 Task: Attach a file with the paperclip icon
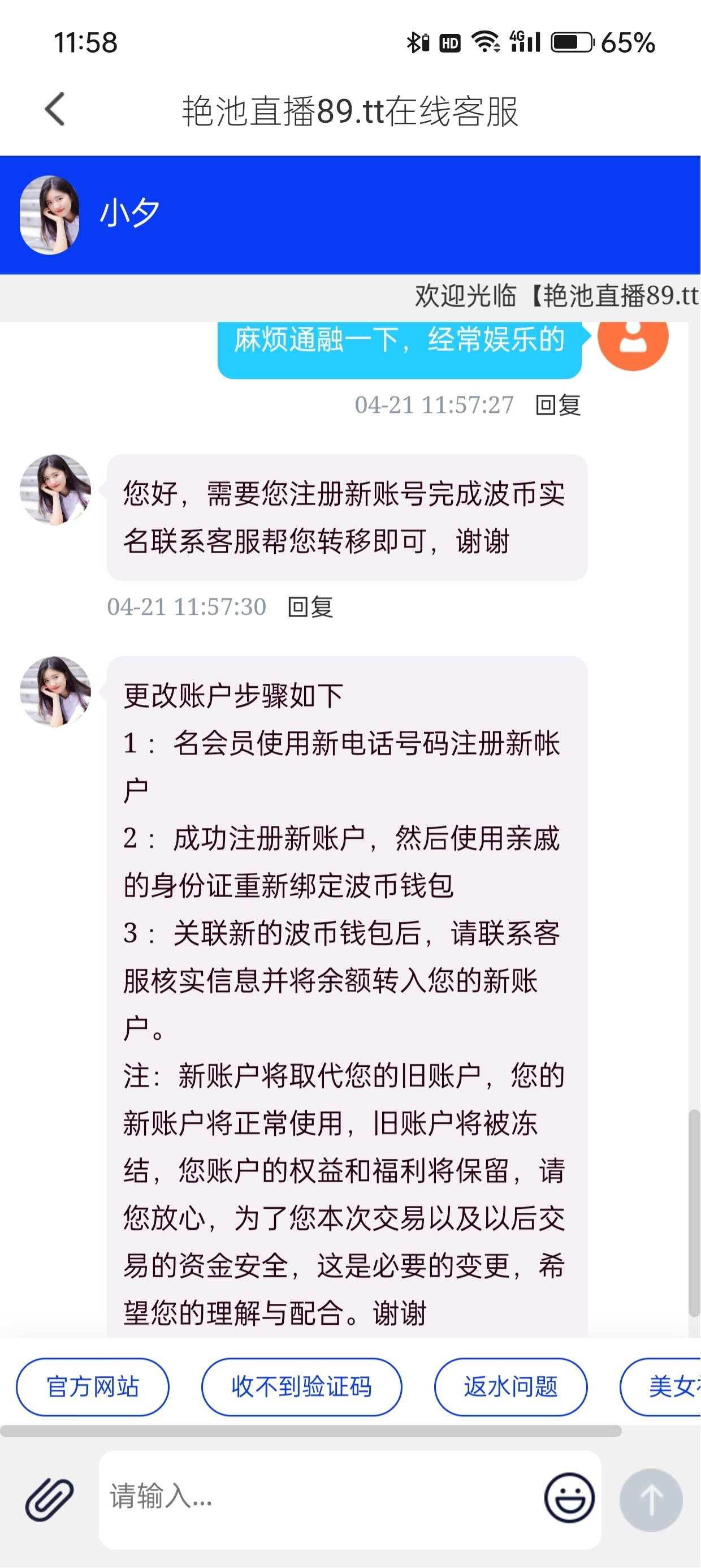(x=49, y=1498)
